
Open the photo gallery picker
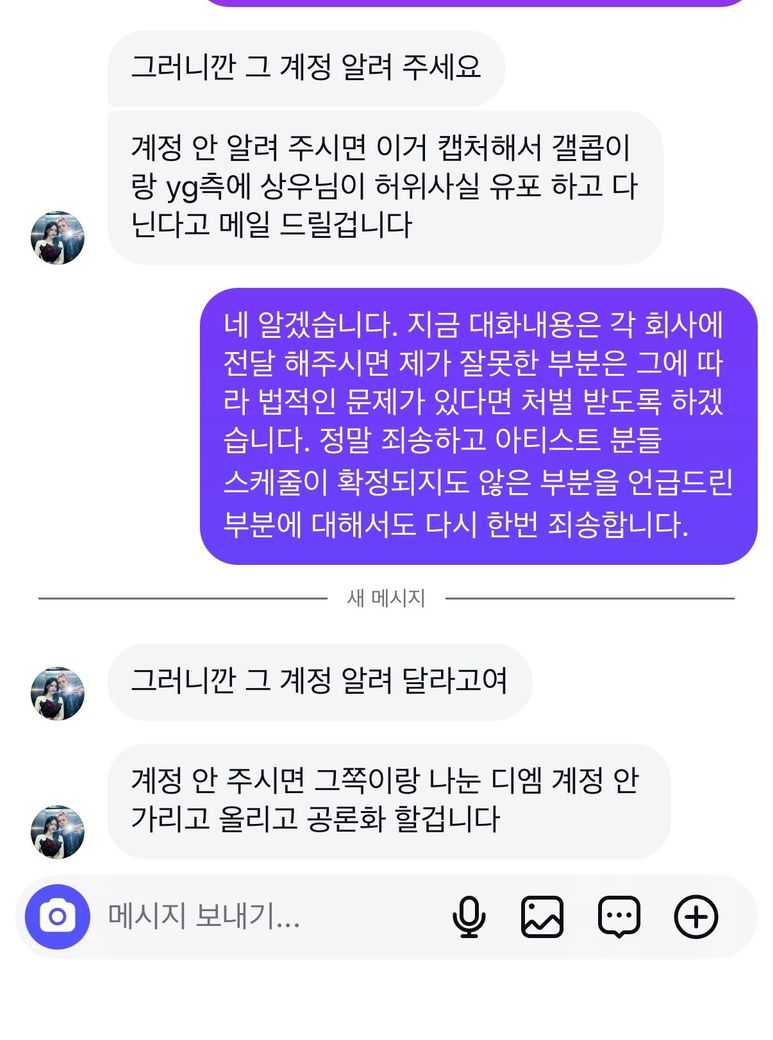coord(542,916)
